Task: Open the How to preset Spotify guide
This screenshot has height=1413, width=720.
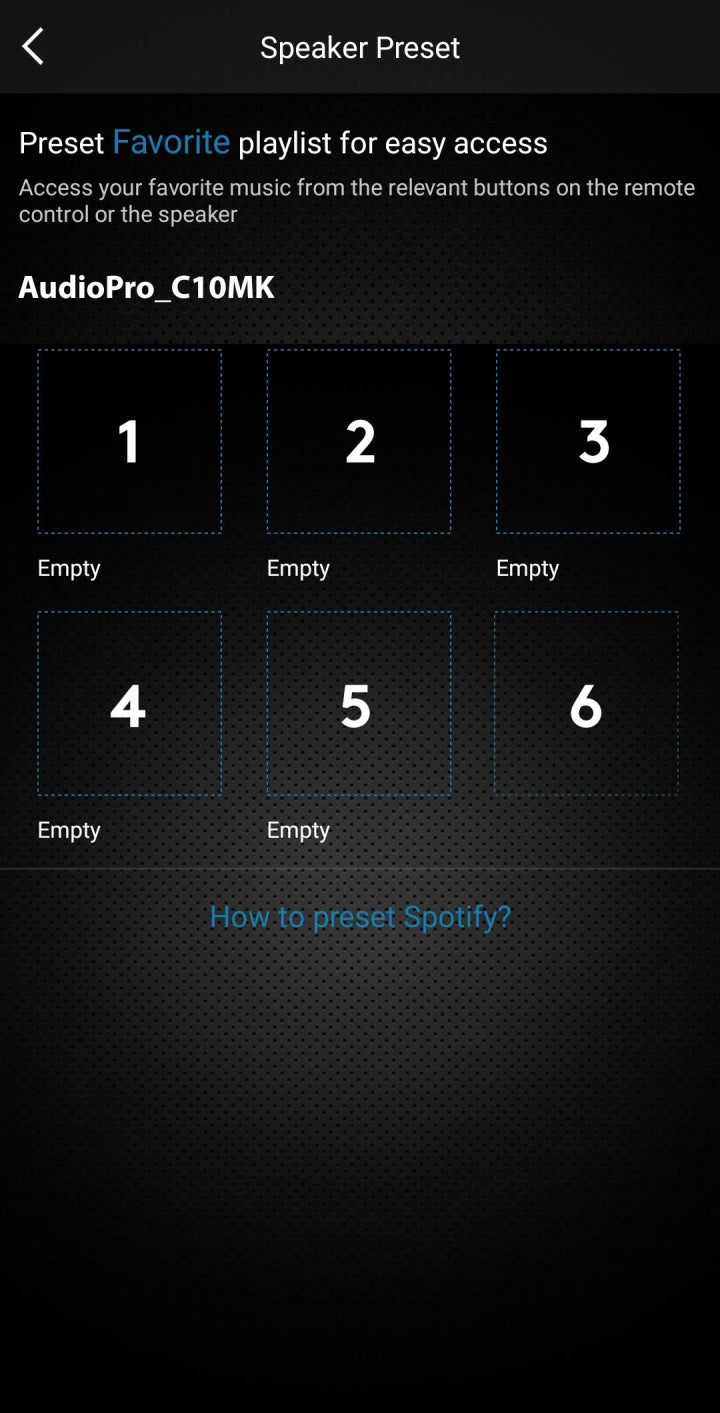Action: tap(360, 916)
